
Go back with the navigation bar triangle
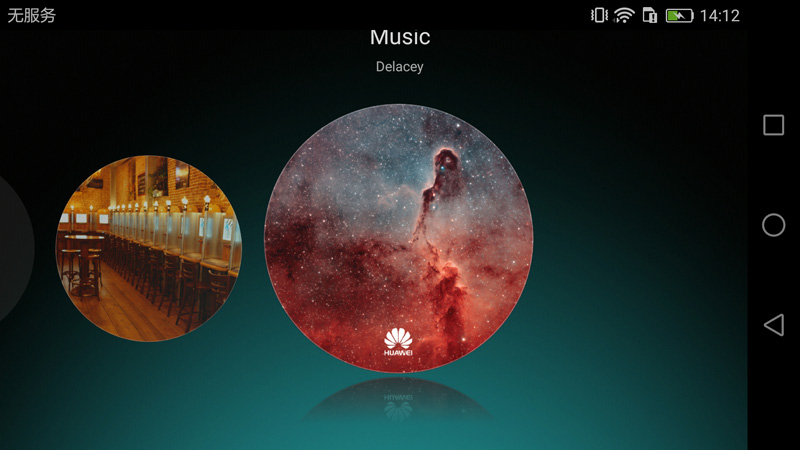click(773, 325)
